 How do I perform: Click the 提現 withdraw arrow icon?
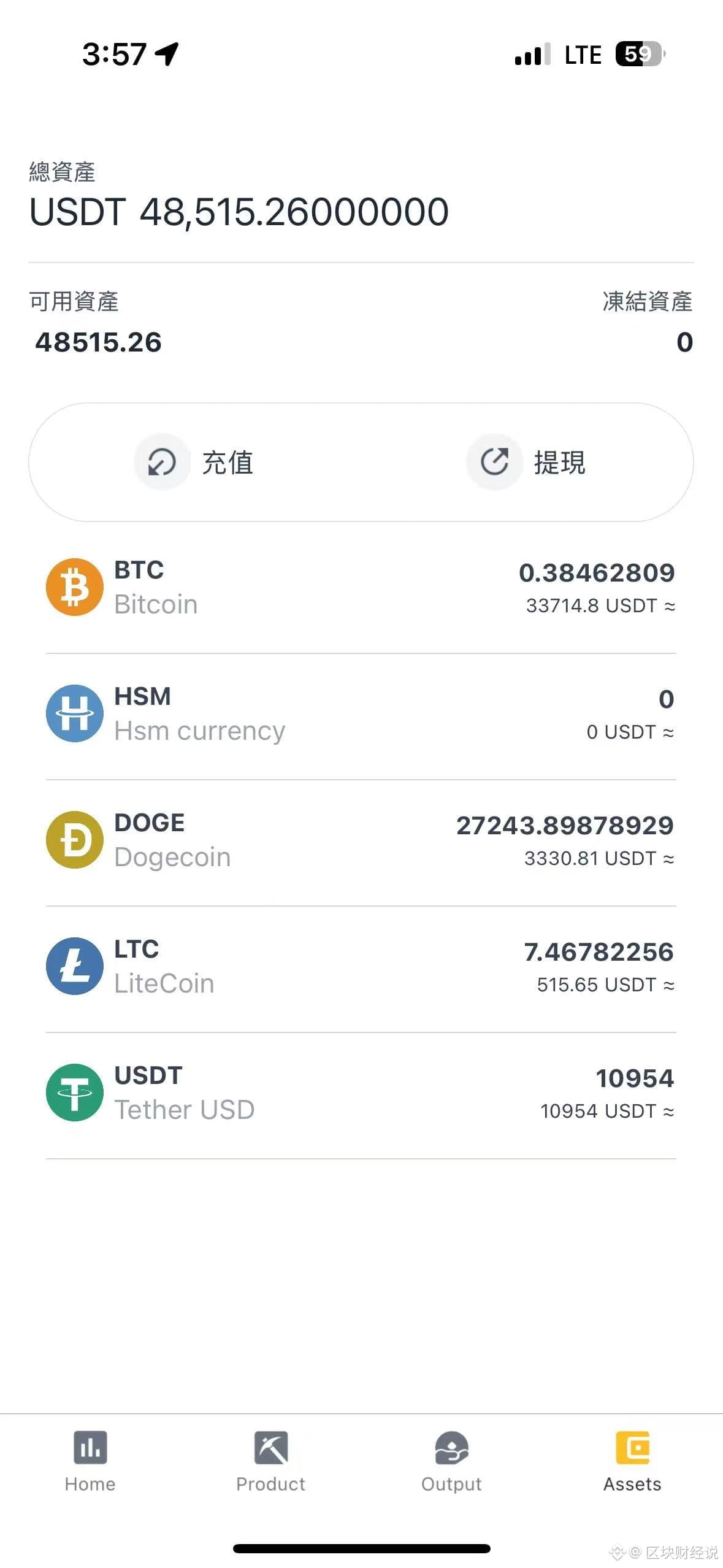tap(494, 462)
